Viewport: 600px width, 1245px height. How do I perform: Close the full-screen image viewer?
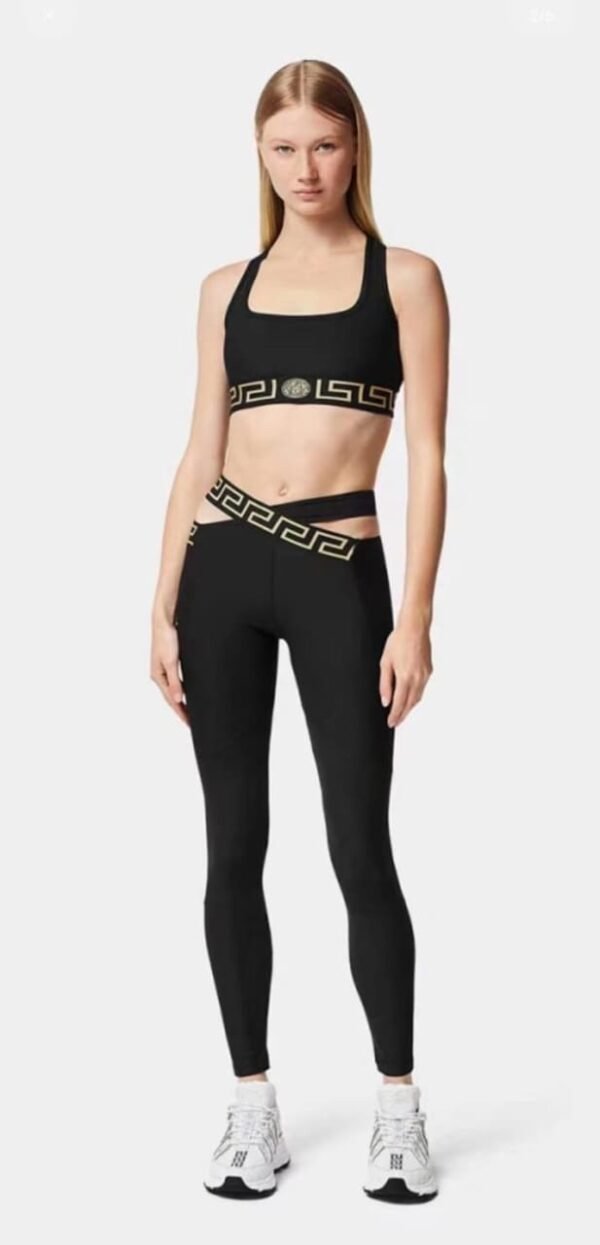point(48,16)
